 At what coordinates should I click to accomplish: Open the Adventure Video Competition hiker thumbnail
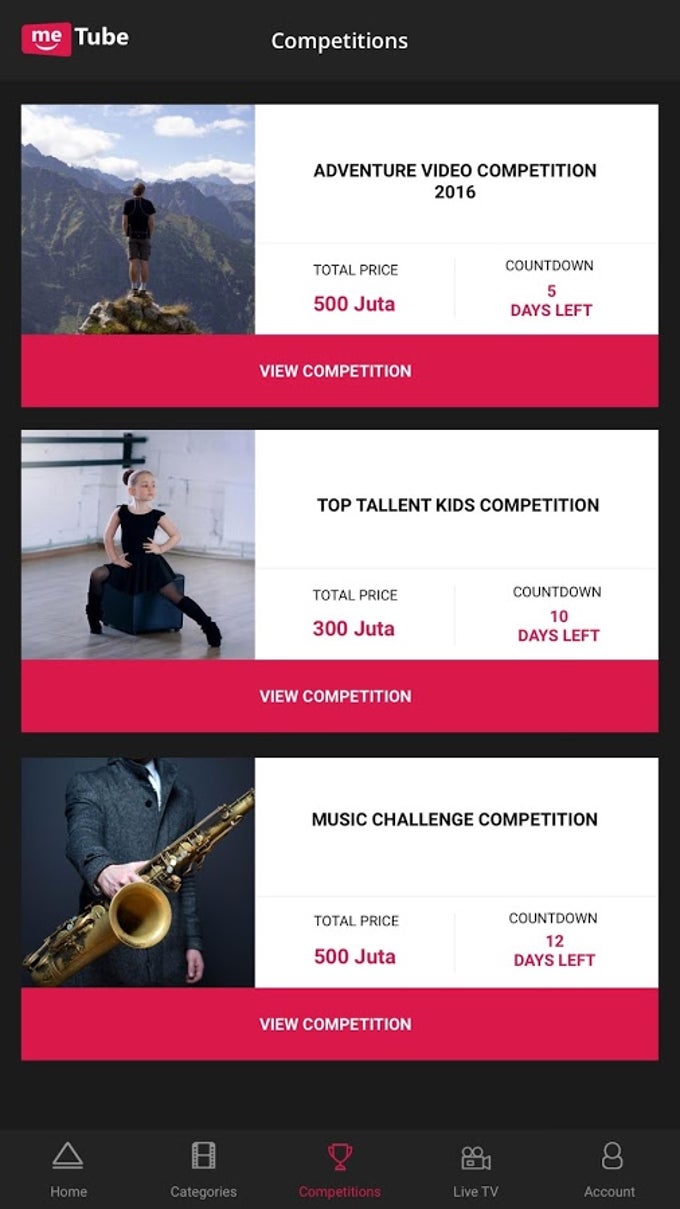coord(138,219)
